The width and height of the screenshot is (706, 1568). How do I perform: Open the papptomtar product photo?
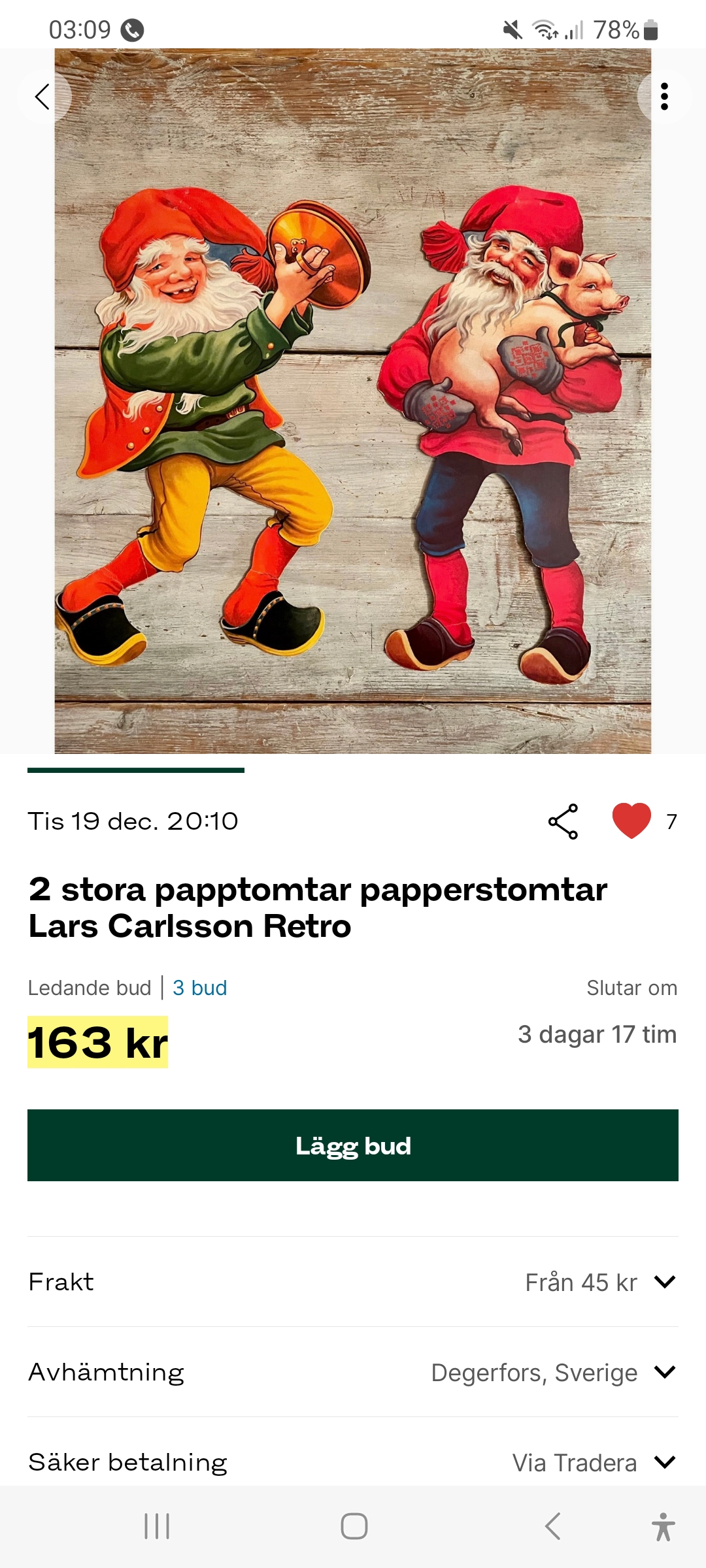click(x=353, y=400)
